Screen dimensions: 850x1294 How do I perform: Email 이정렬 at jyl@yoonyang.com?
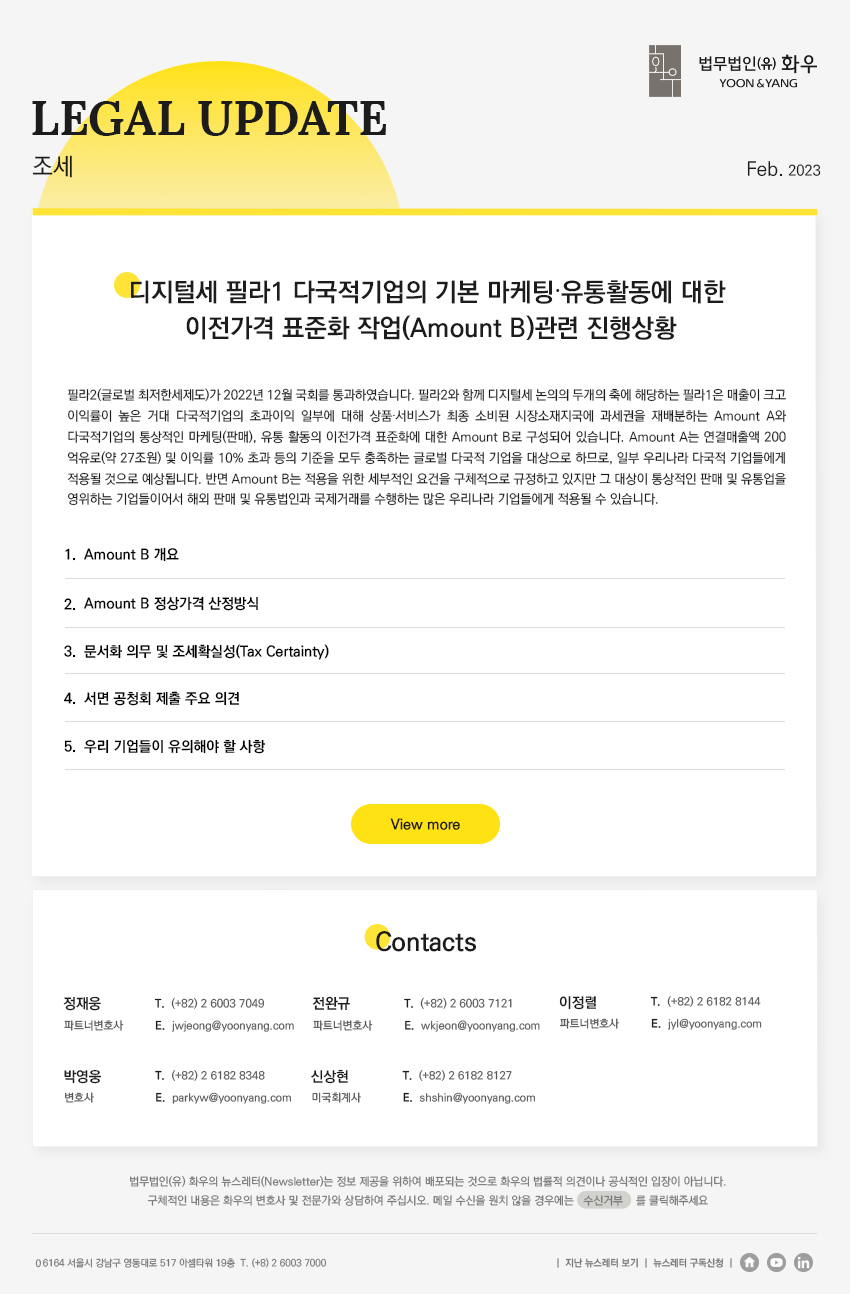point(714,1024)
